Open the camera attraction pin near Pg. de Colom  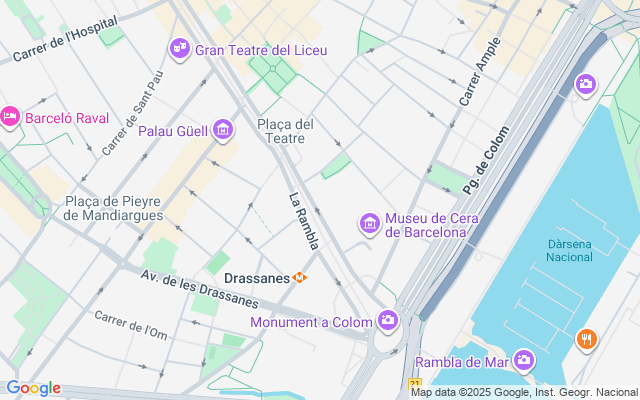585,86
